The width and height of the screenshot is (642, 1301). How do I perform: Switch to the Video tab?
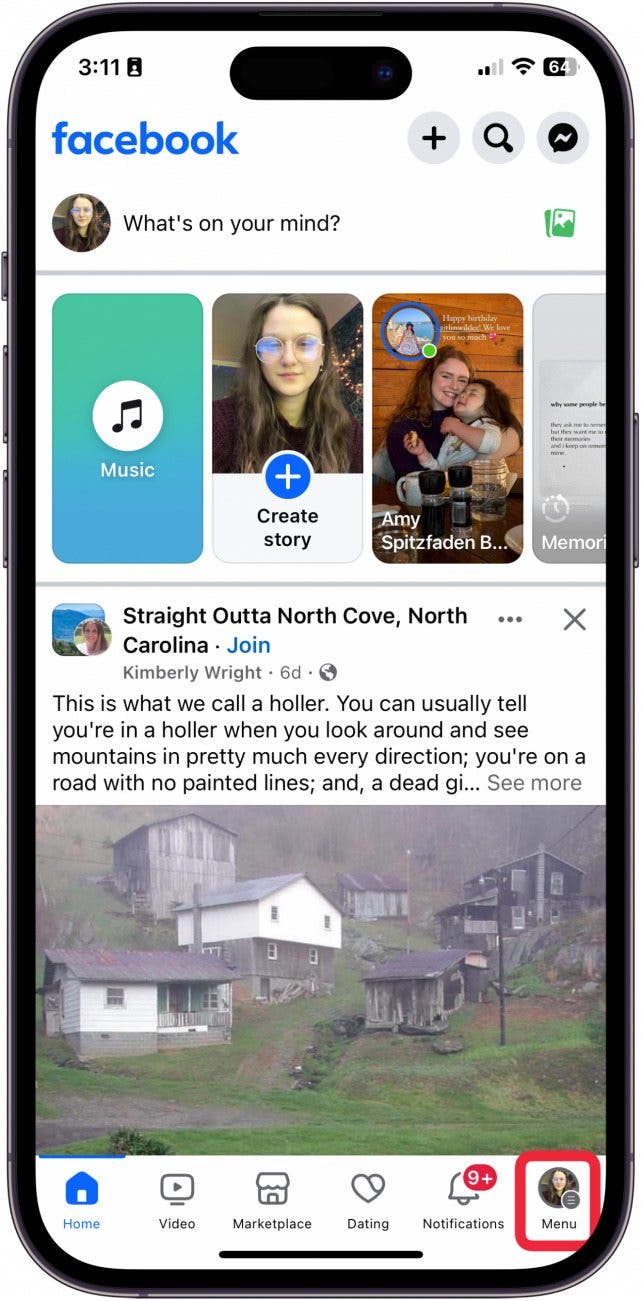coord(177,1198)
